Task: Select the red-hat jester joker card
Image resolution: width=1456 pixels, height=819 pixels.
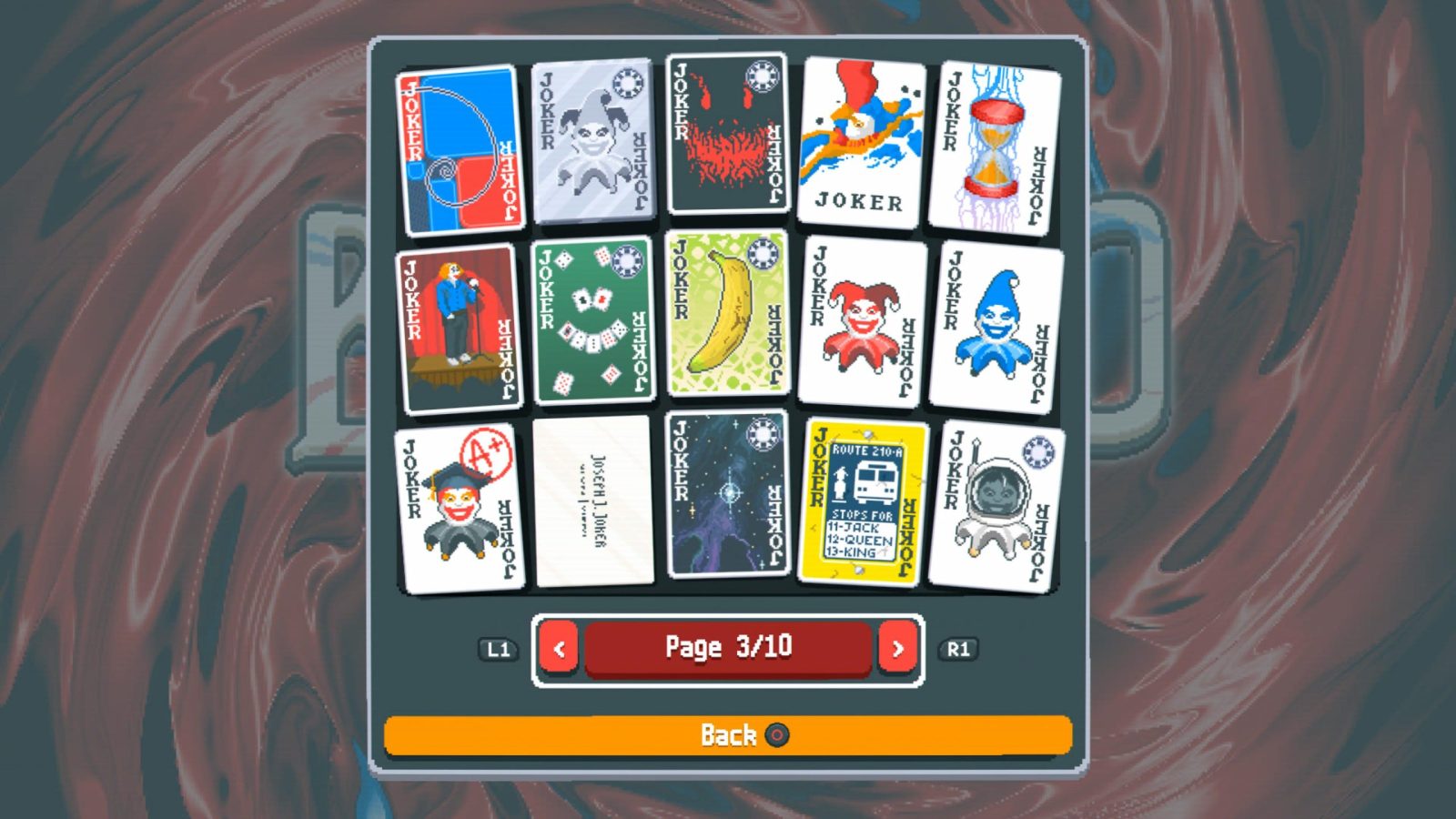Action: coord(863,322)
